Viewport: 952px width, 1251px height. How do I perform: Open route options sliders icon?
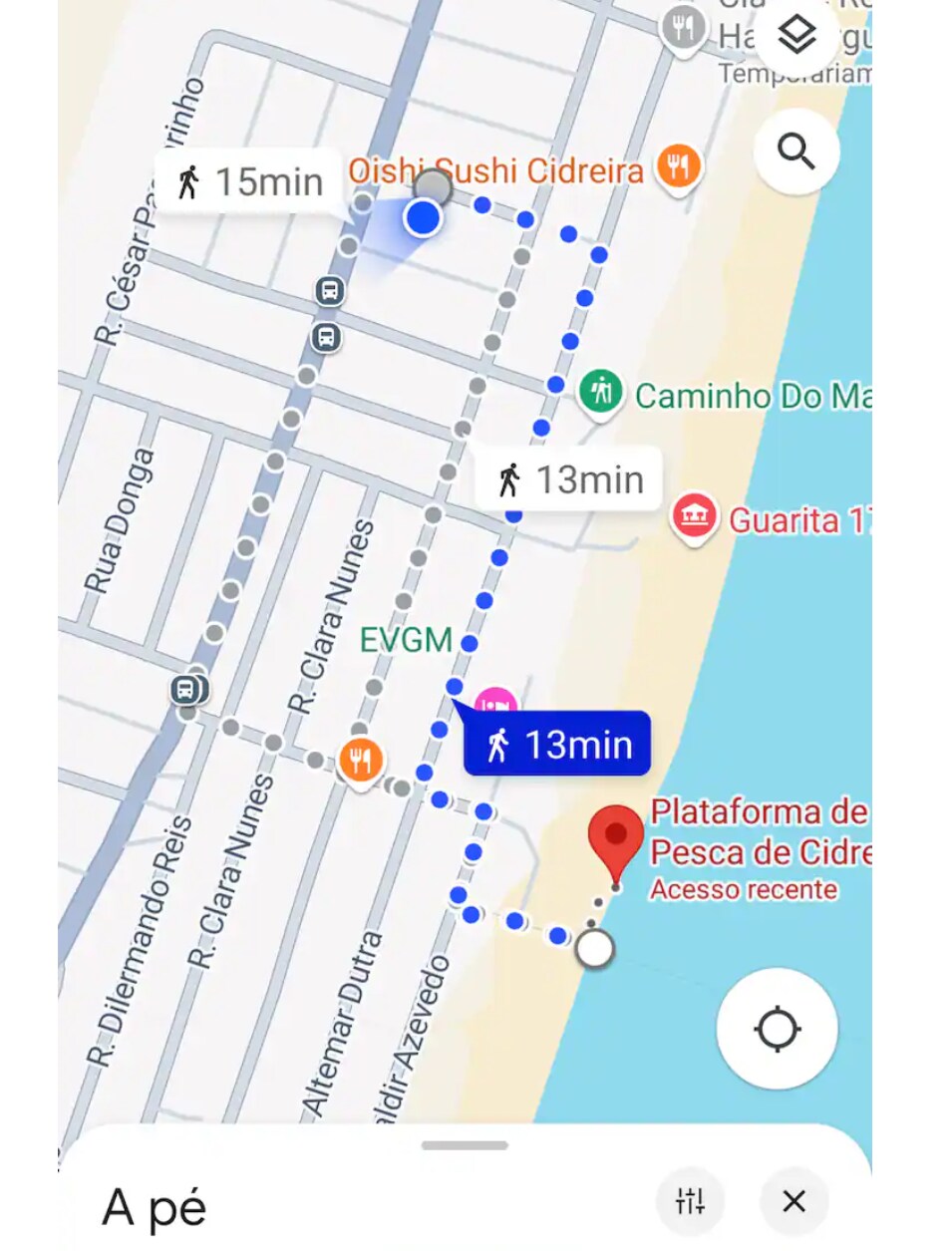[x=690, y=1200]
